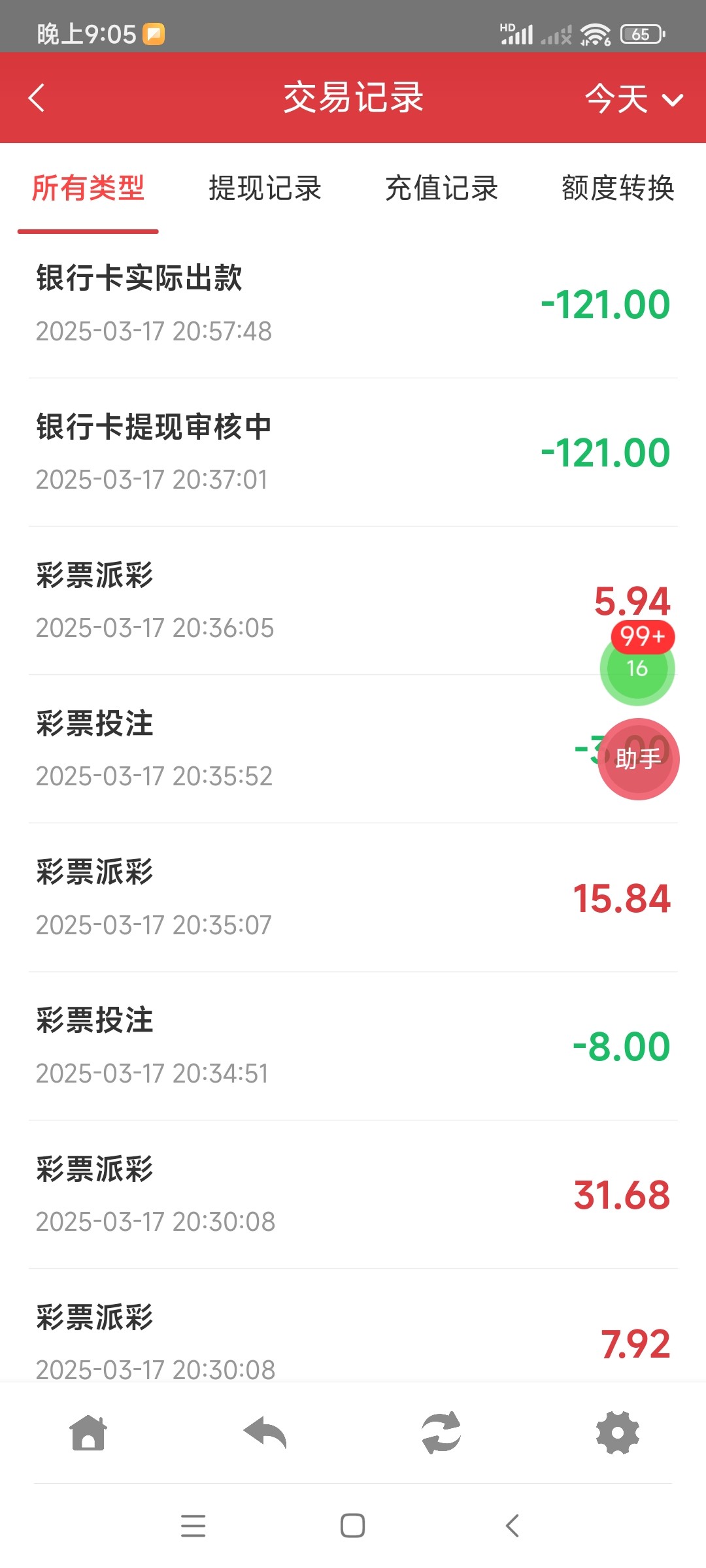Open the 银行卡提现审核中 transaction record
The image size is (706, 1568).
[x=353, y=452]
